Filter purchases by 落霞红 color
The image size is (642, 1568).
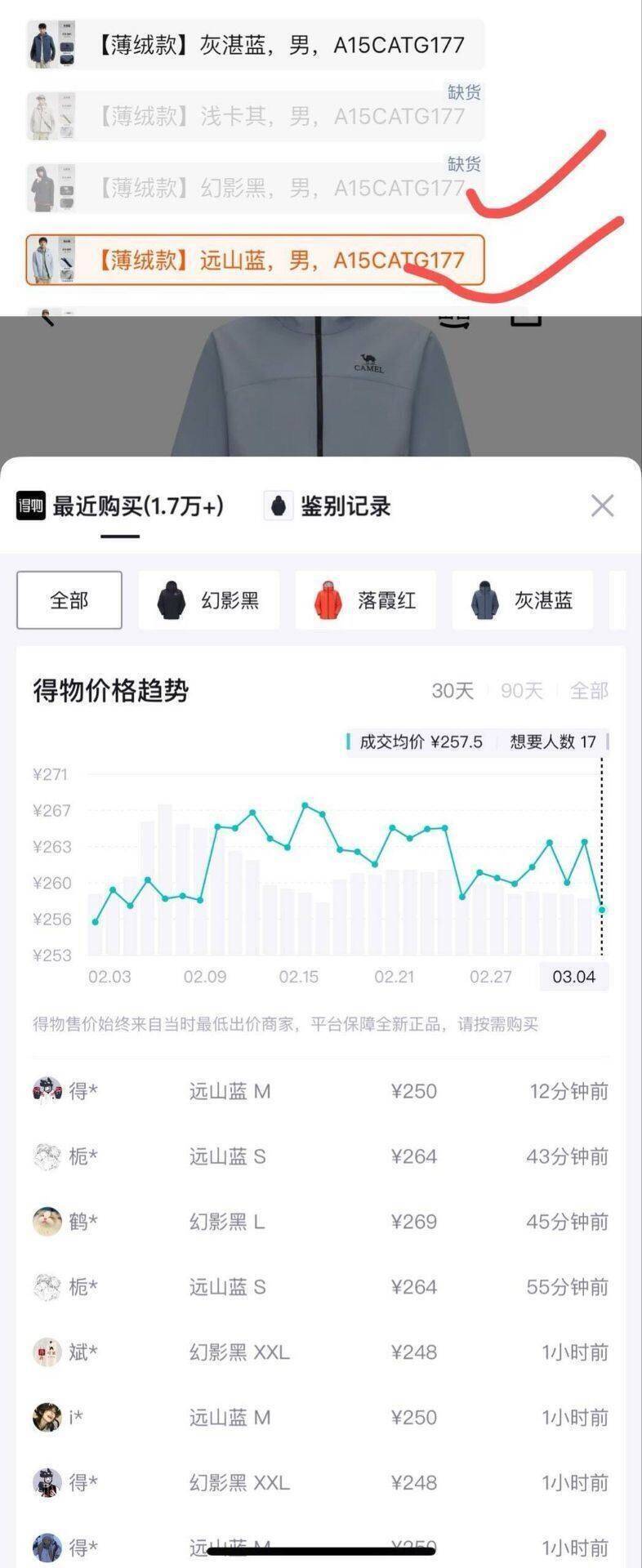(365, 601)
